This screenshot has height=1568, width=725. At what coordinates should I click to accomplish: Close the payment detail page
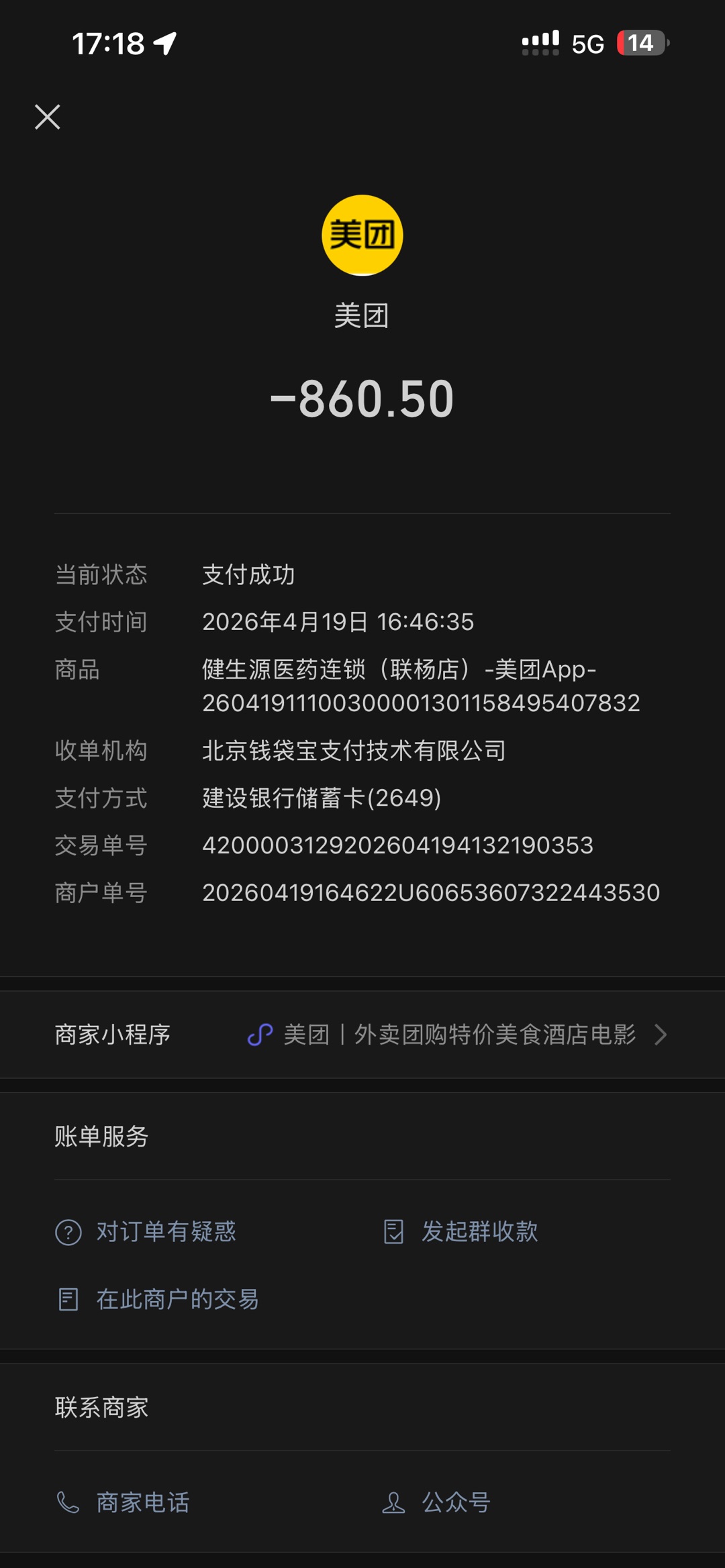click(48, 117)
